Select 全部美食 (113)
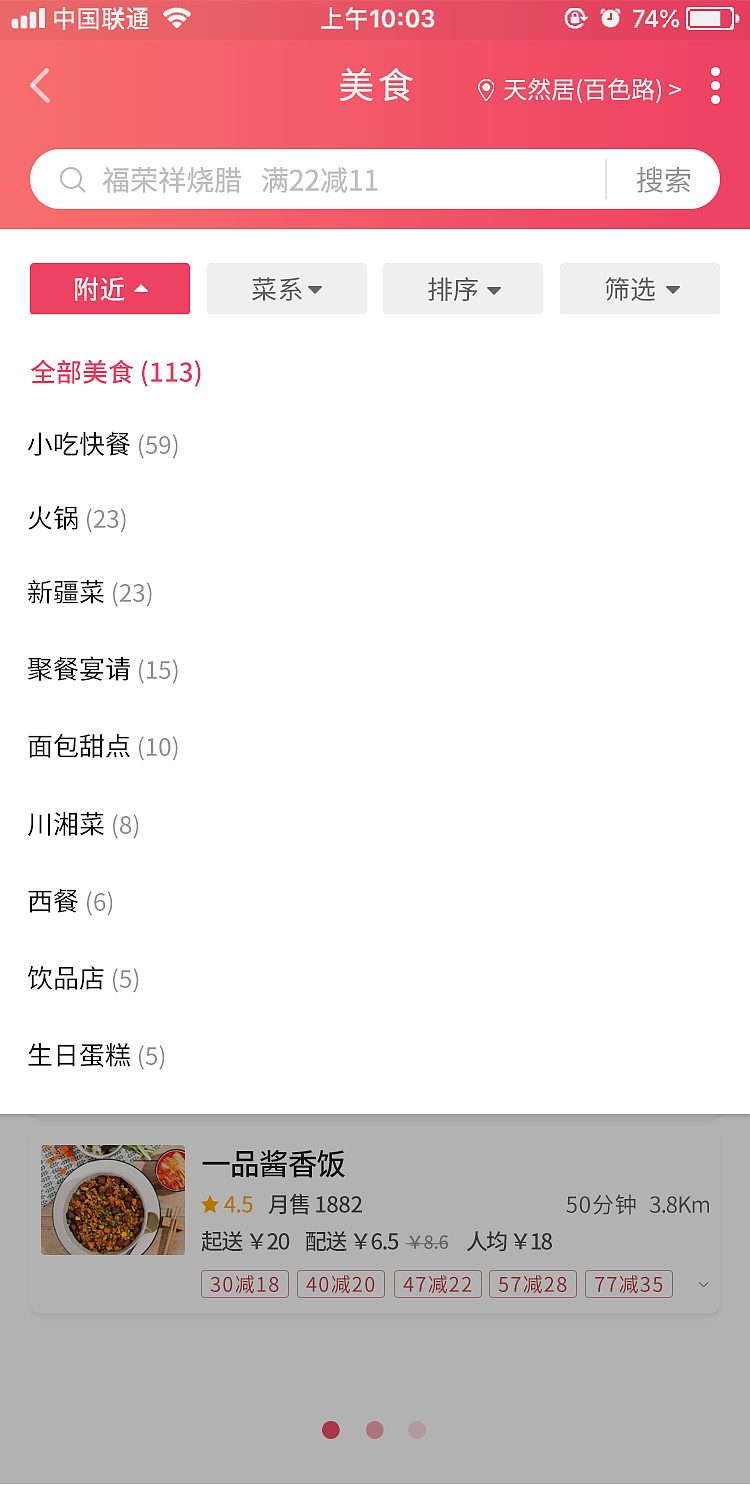 point(116,373)
